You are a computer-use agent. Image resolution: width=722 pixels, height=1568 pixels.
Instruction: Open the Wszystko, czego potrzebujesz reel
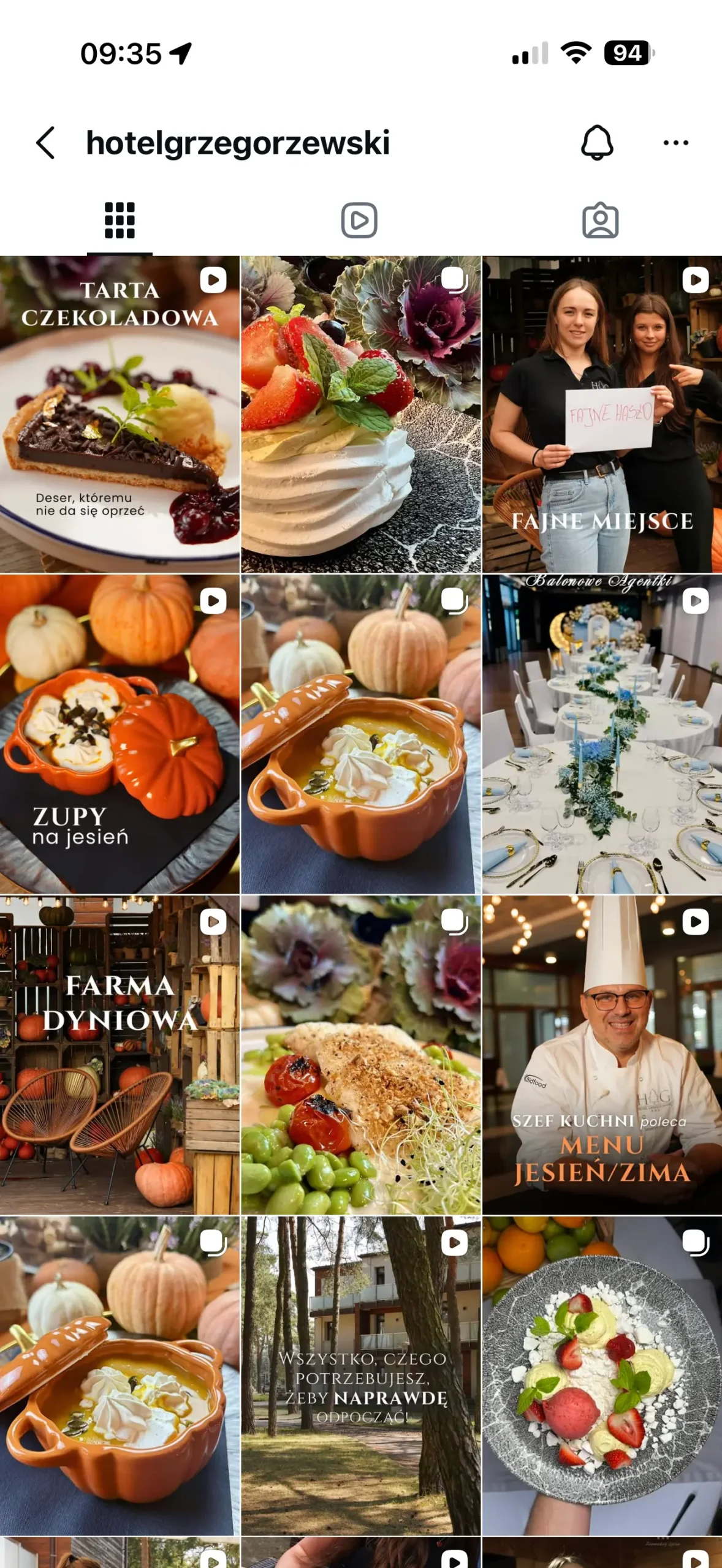(x=360, y=1376)
